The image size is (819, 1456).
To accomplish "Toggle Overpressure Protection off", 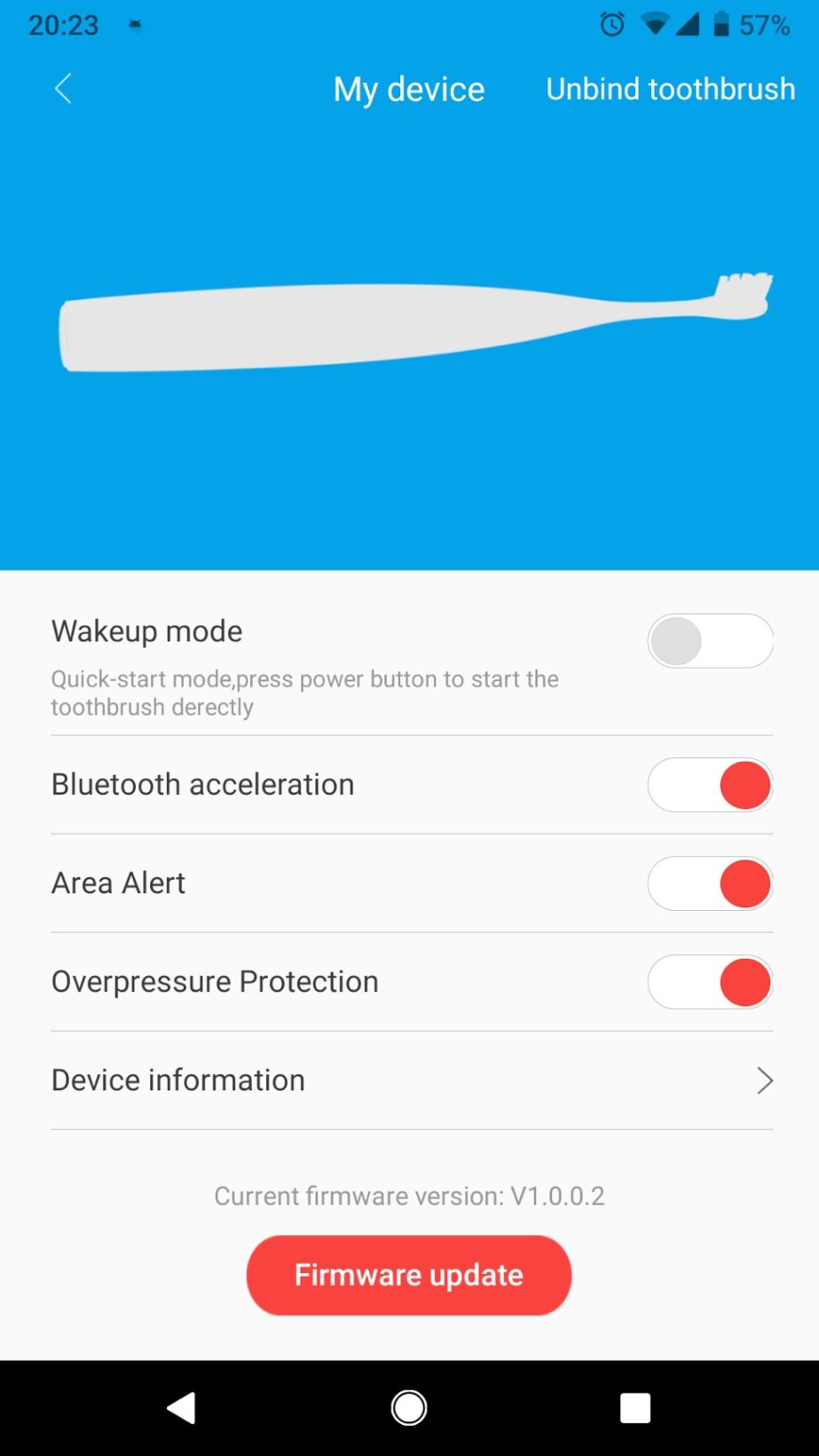I will [x=710, y=982].
